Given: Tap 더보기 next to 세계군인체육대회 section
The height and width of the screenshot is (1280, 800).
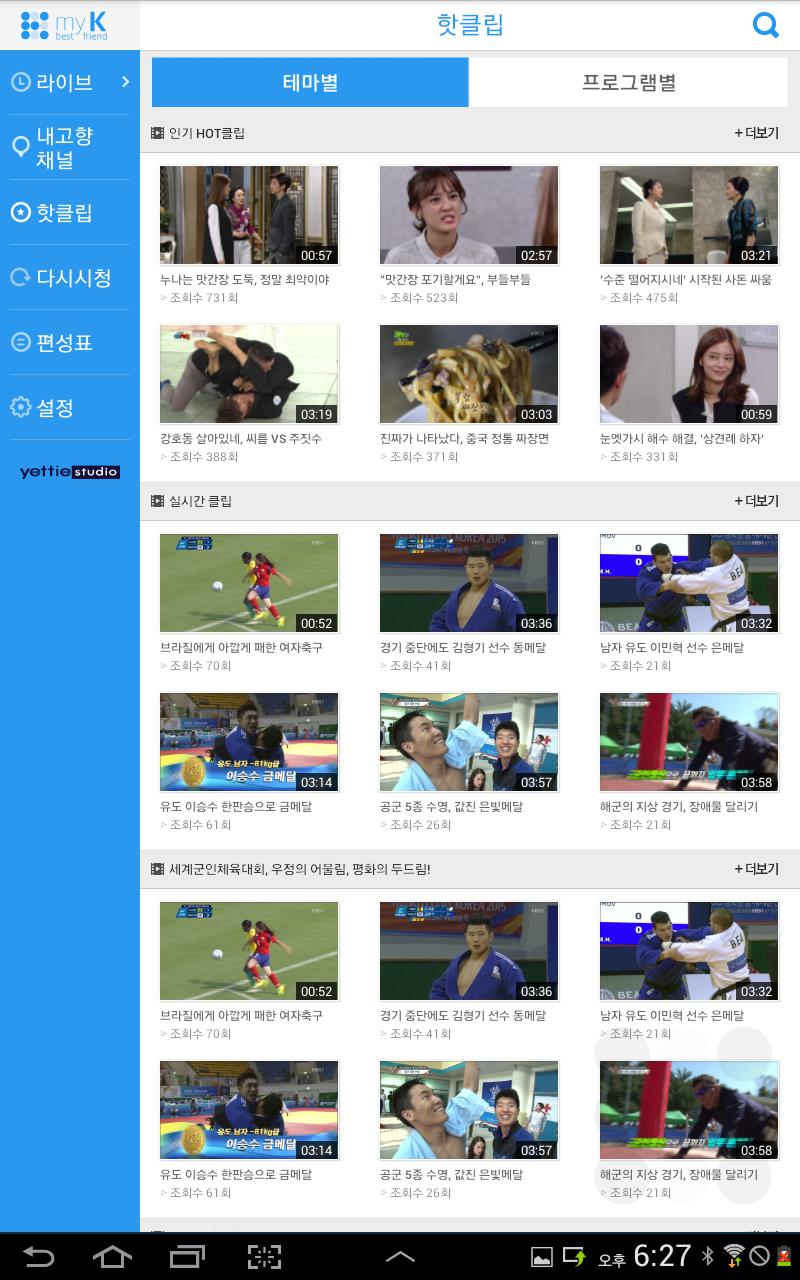Looking at the screenshot, I should pyautogui.click(x=756, y=869).
